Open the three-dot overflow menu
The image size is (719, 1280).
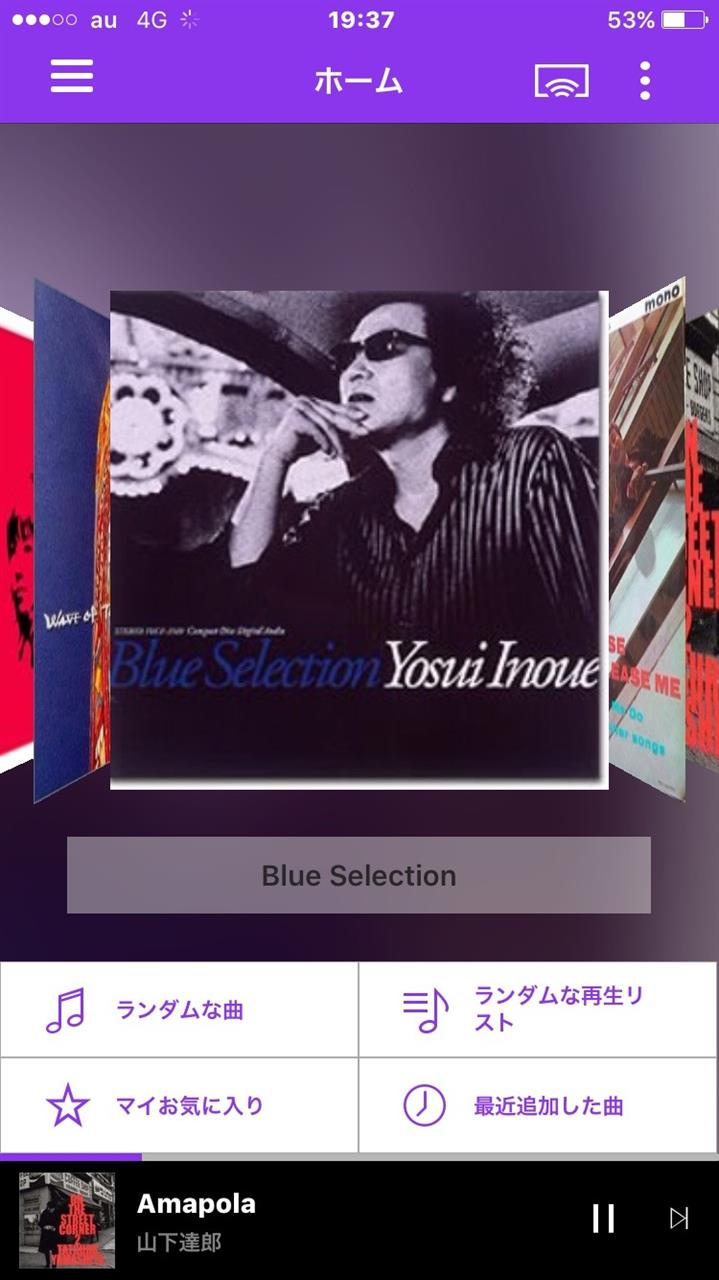[645, 80]
